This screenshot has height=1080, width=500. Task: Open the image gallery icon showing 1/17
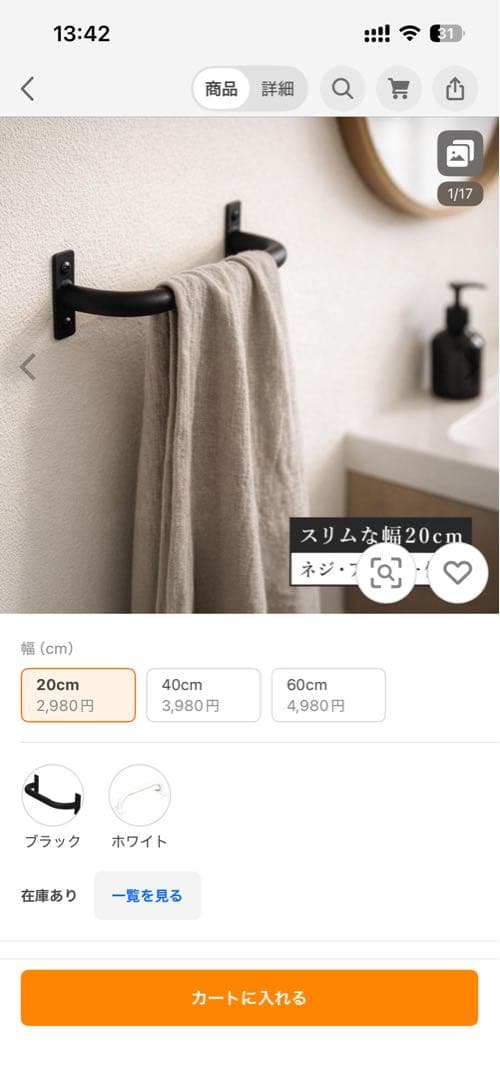pyautogui.click(x=460, y=154)
